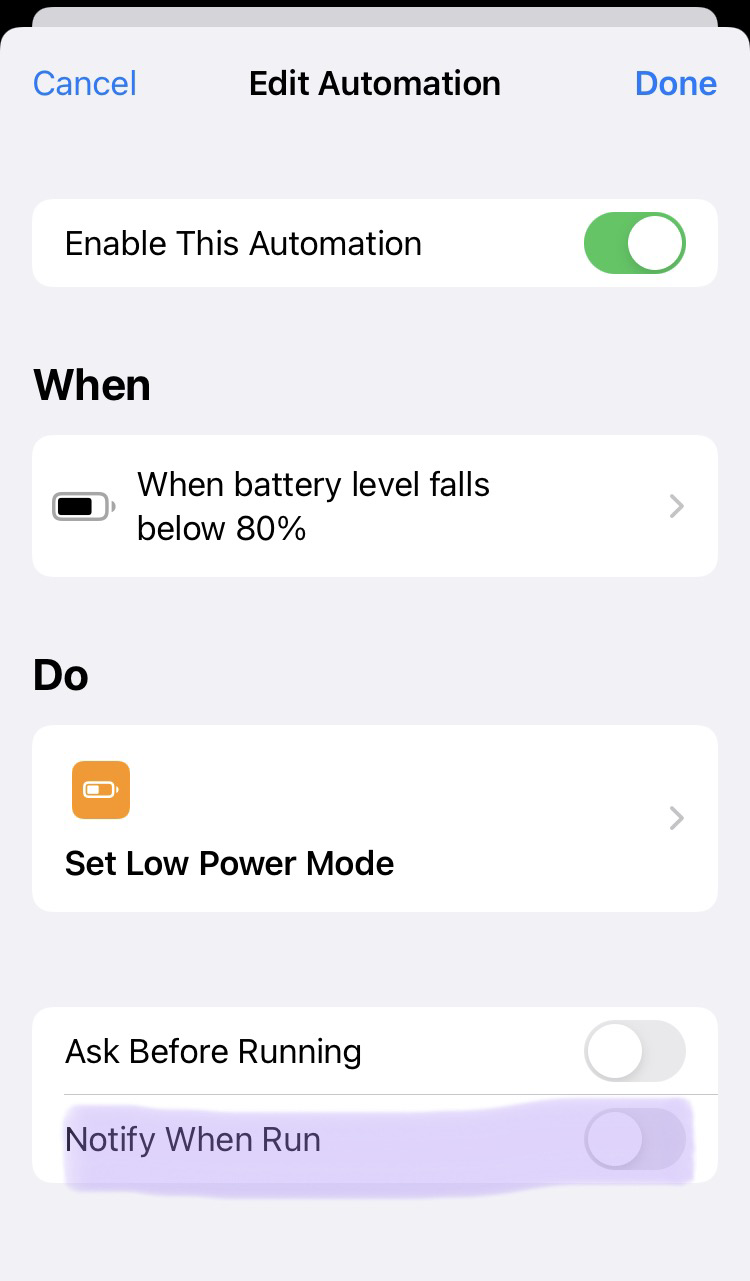
Task: Open the battery level falls below 80% trigger
Action: pos(375,506)
